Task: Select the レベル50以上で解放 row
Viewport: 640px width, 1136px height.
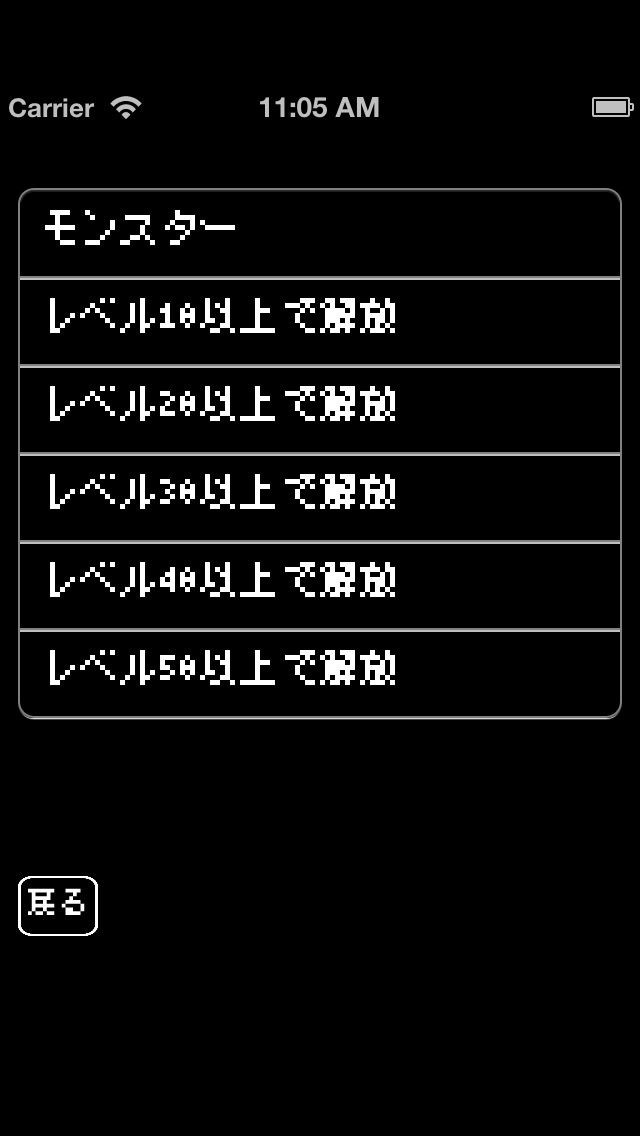Action: coord(320,673)
